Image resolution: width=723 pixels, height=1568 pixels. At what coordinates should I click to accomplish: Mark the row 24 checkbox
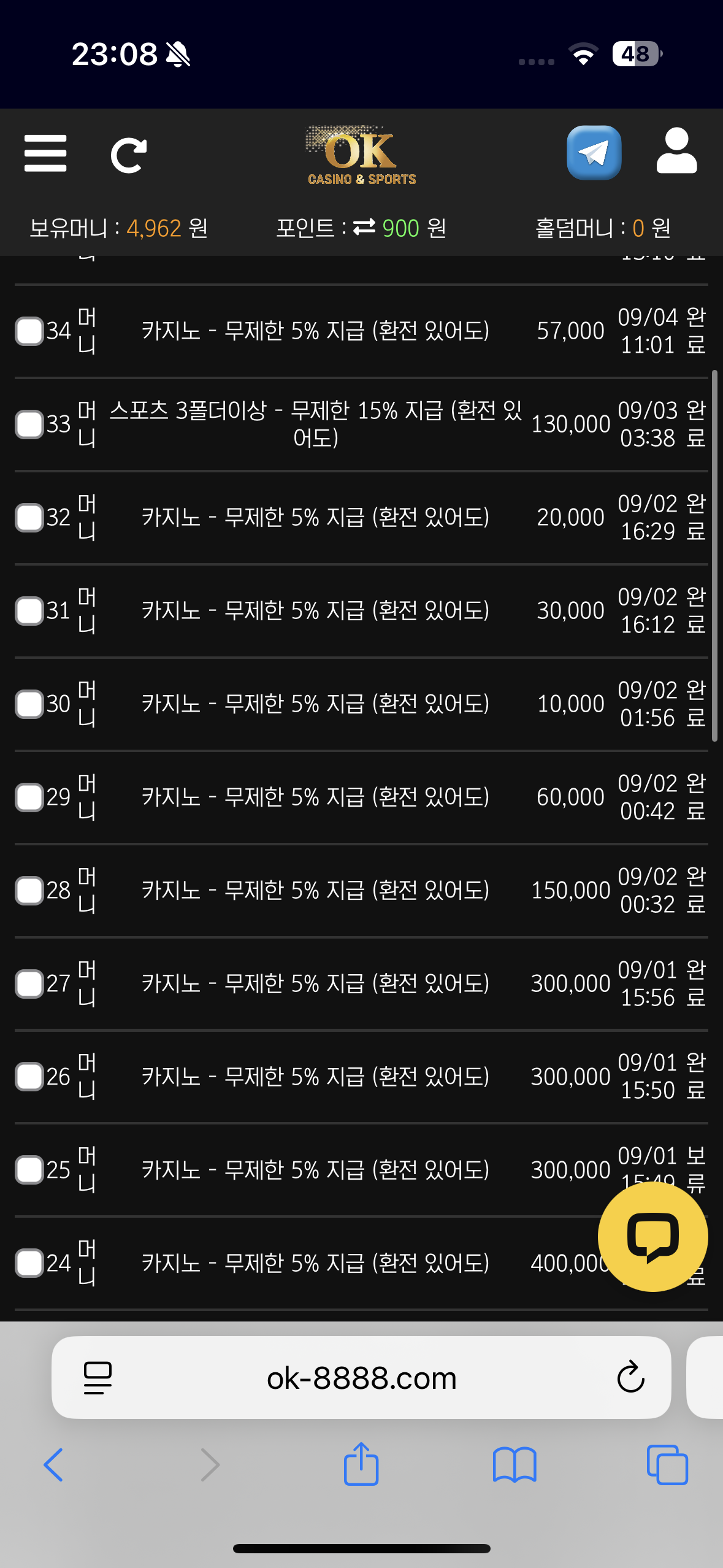tap(29, 1263)
